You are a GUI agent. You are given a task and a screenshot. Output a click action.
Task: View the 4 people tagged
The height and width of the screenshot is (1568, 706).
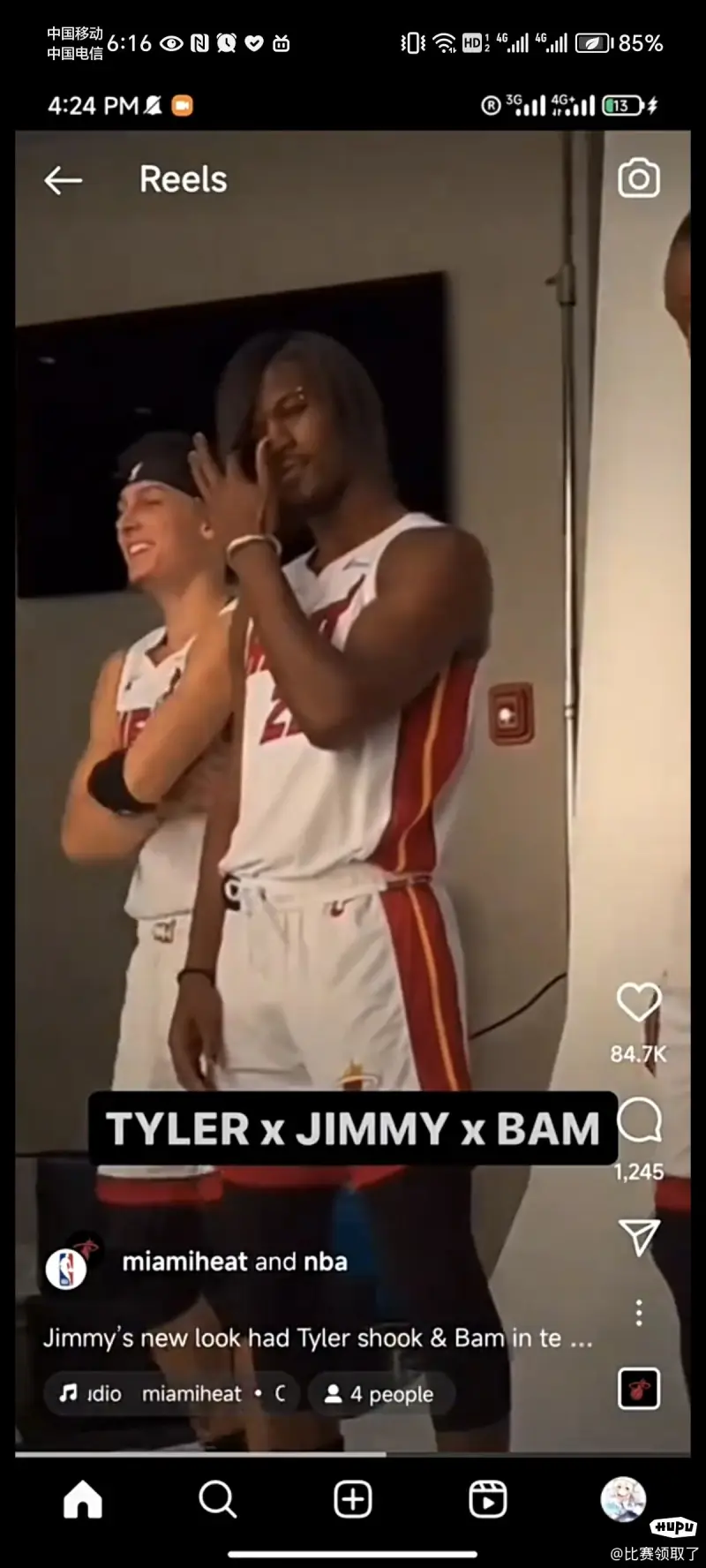tap(380, 1394)
